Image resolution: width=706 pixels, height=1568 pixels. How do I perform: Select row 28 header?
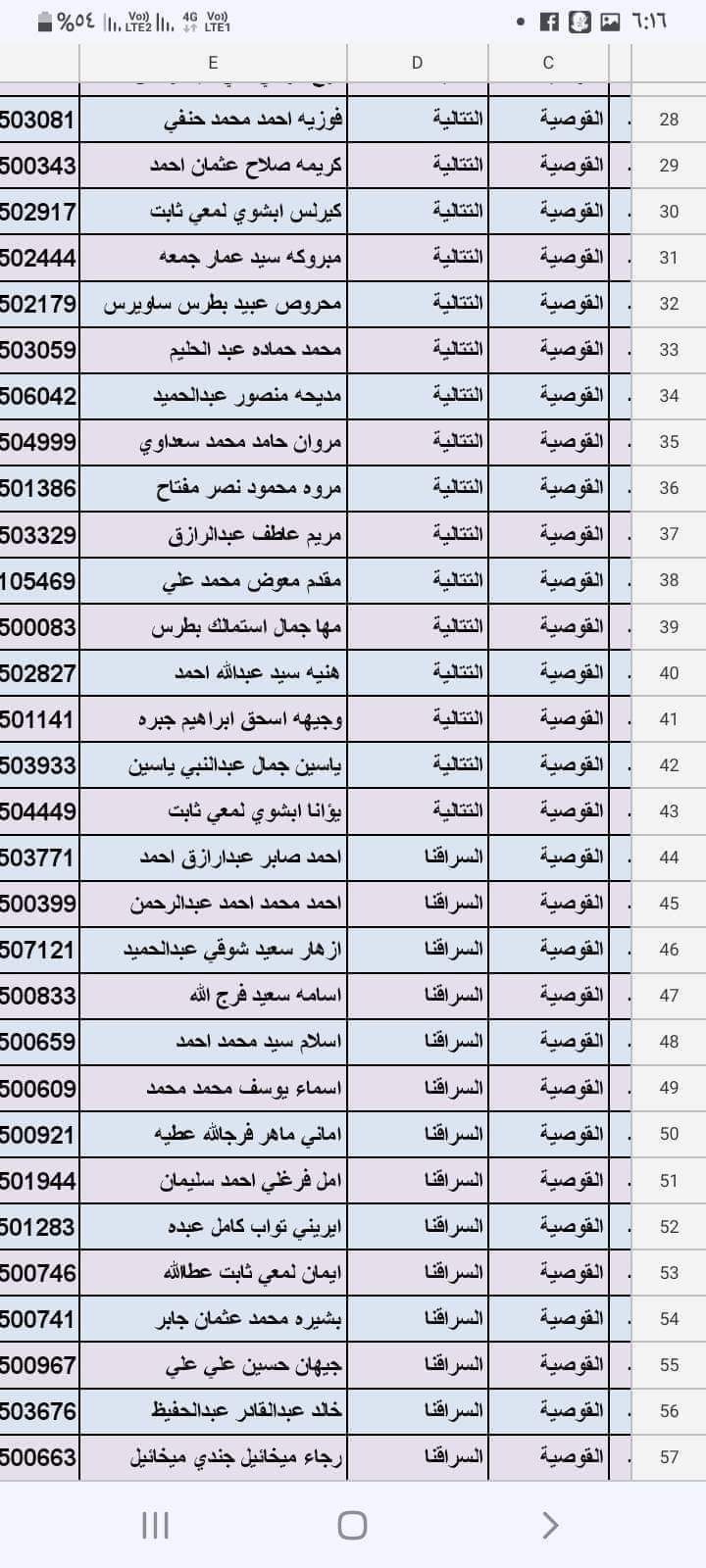[x=669, y=120]
